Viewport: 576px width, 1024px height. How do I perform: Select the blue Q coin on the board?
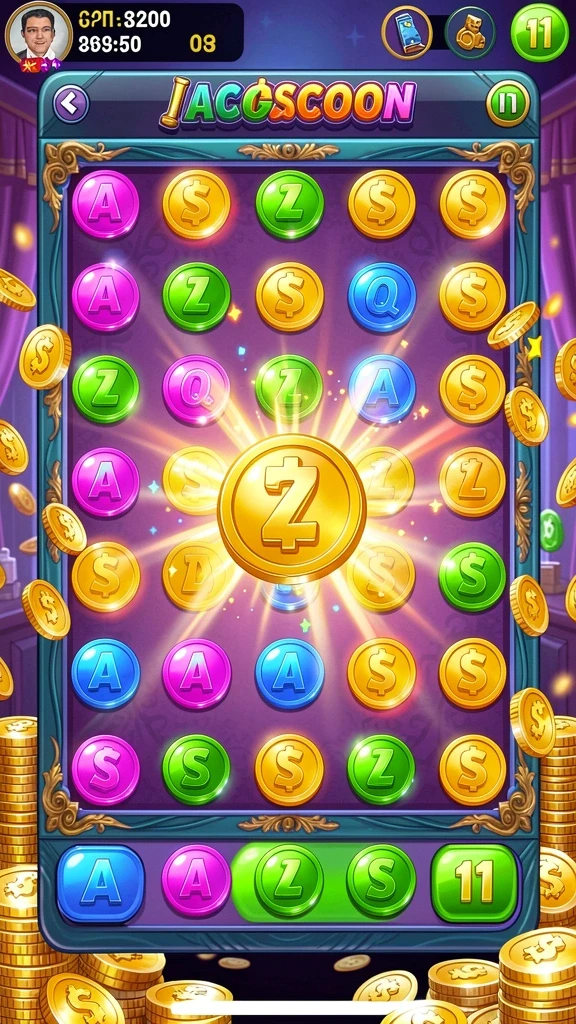(x=381, y=297)
